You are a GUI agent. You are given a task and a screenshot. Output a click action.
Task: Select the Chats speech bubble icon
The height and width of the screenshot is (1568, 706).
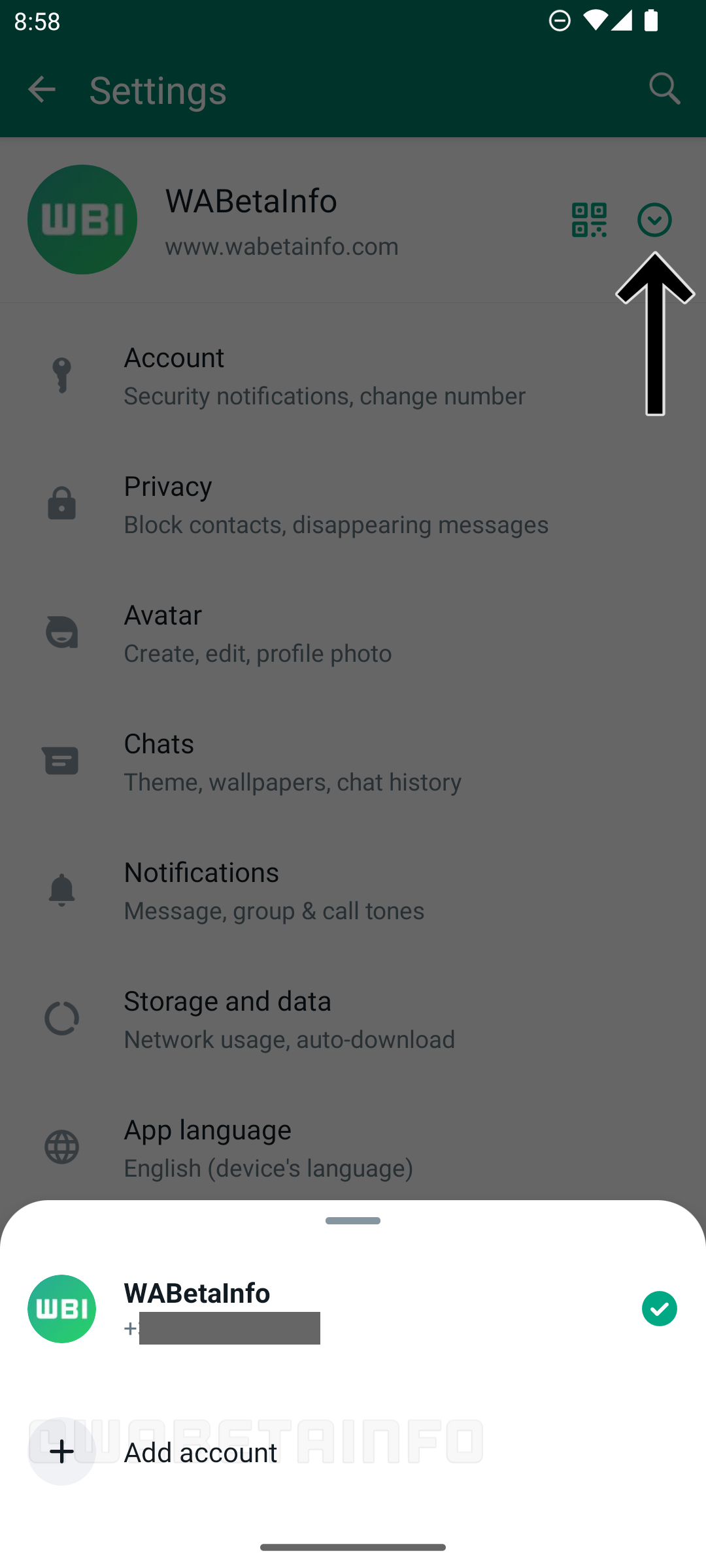[61, 760]
